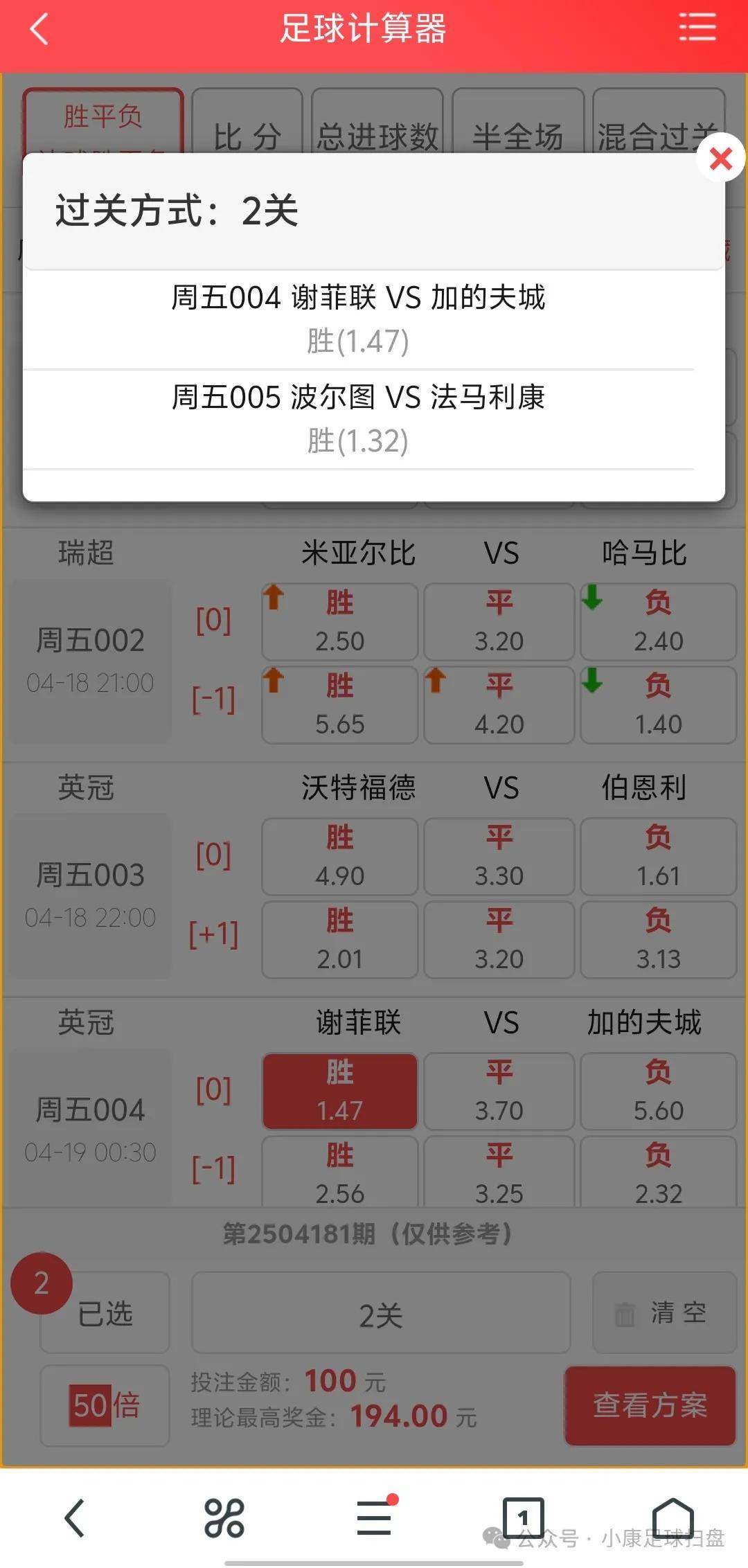
Task: Tap the 查看方案 button
Action: click(x=651, y=1406)
